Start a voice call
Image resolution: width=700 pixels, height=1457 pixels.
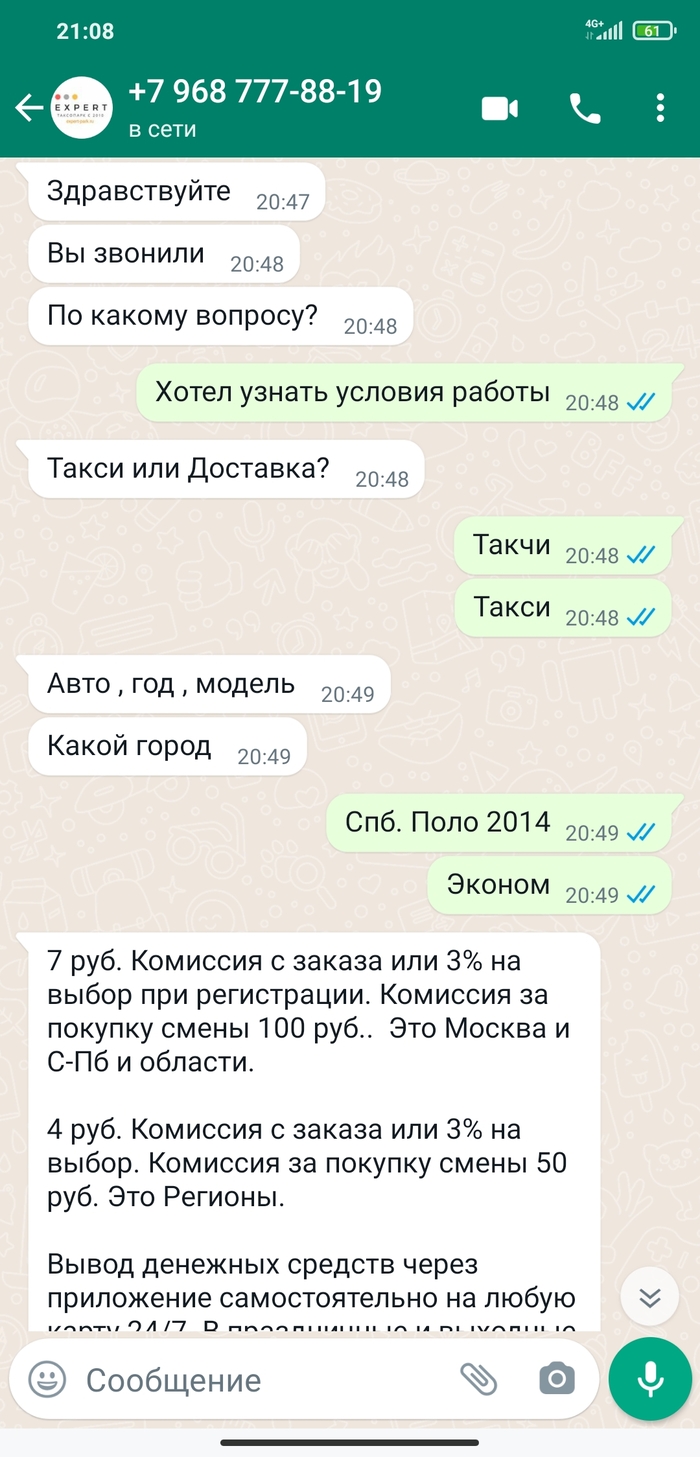tap(585, 108)
